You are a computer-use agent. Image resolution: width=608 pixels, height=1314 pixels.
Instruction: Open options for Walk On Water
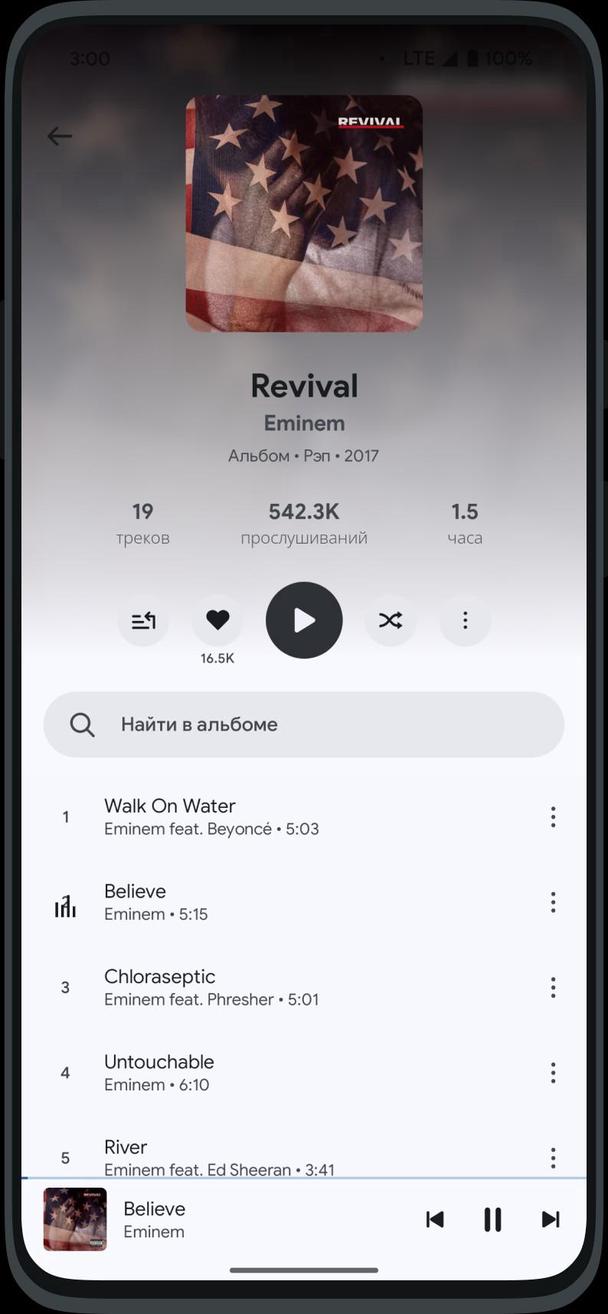552,817
